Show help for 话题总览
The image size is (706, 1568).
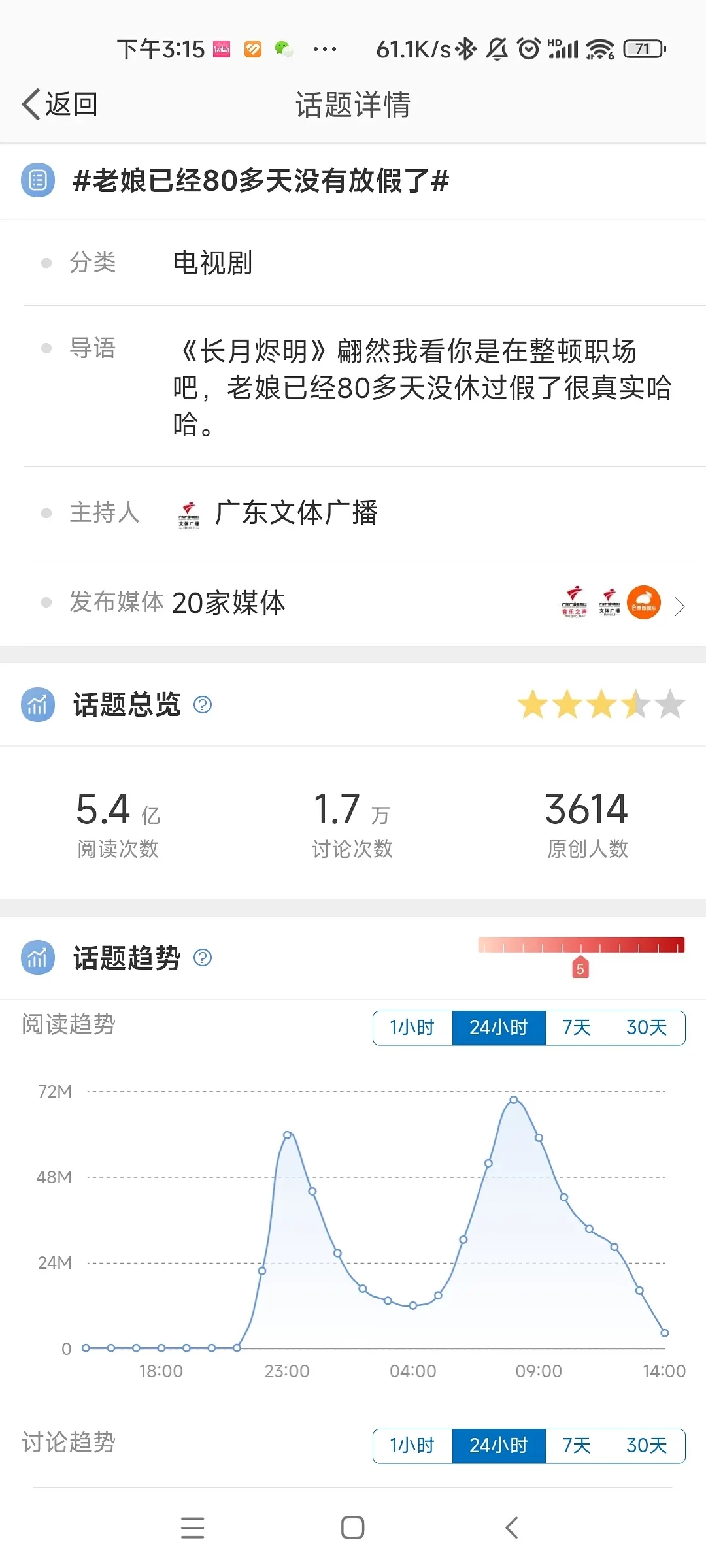tap(203, 705)
